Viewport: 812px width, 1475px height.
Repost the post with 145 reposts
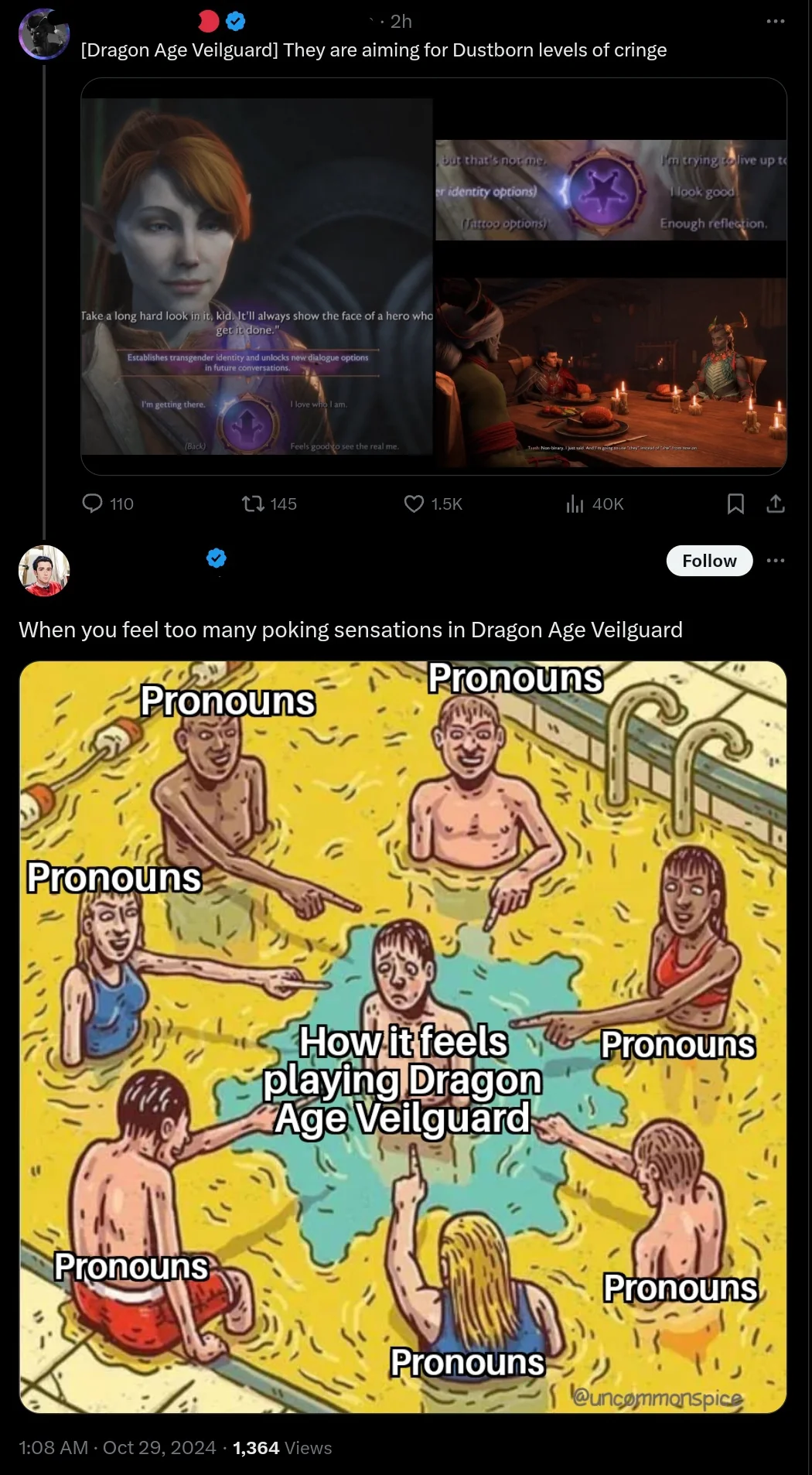coord(269,504)
